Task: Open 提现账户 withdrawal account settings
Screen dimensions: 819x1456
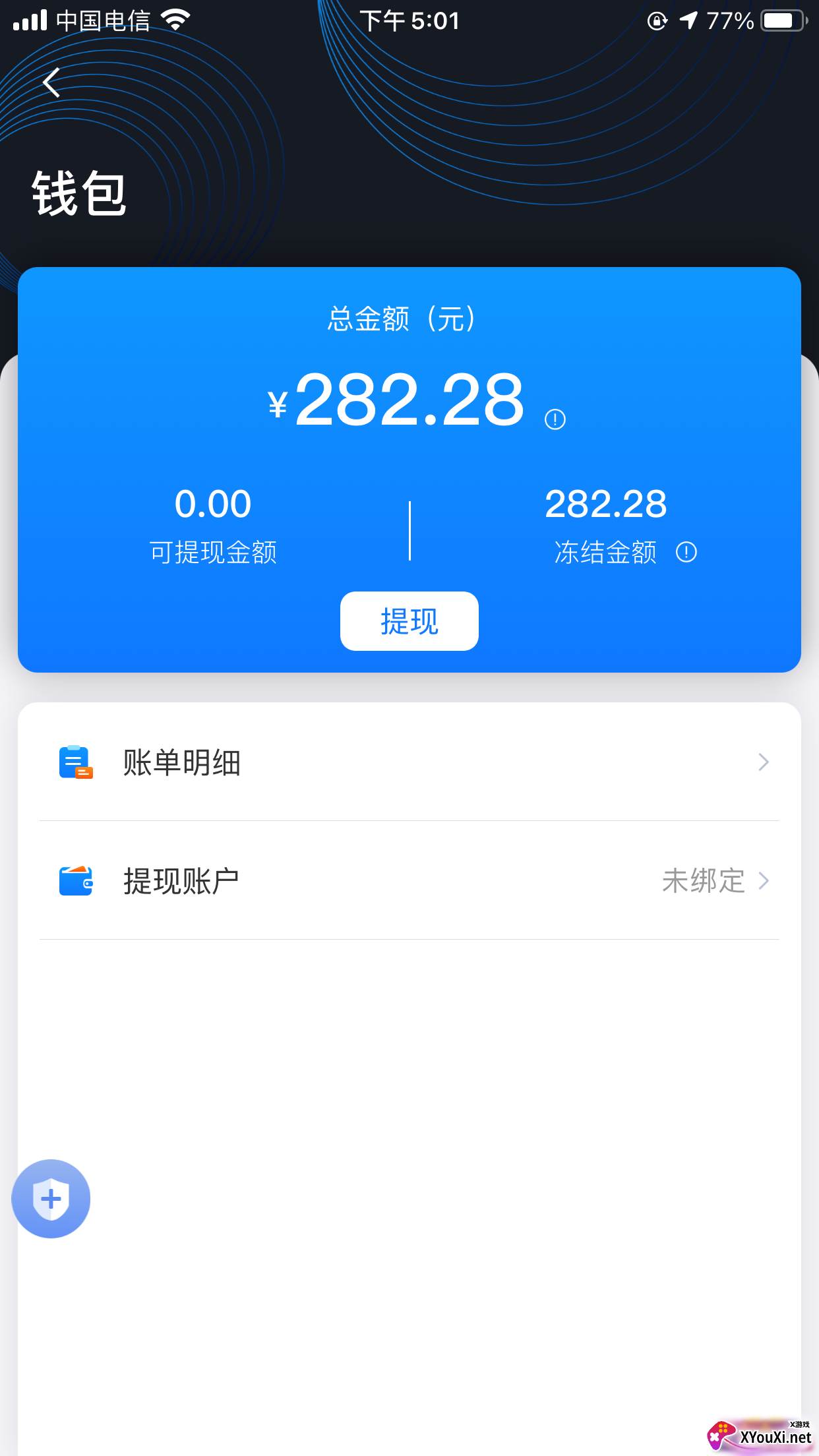Action: click(x=409, y=881)
